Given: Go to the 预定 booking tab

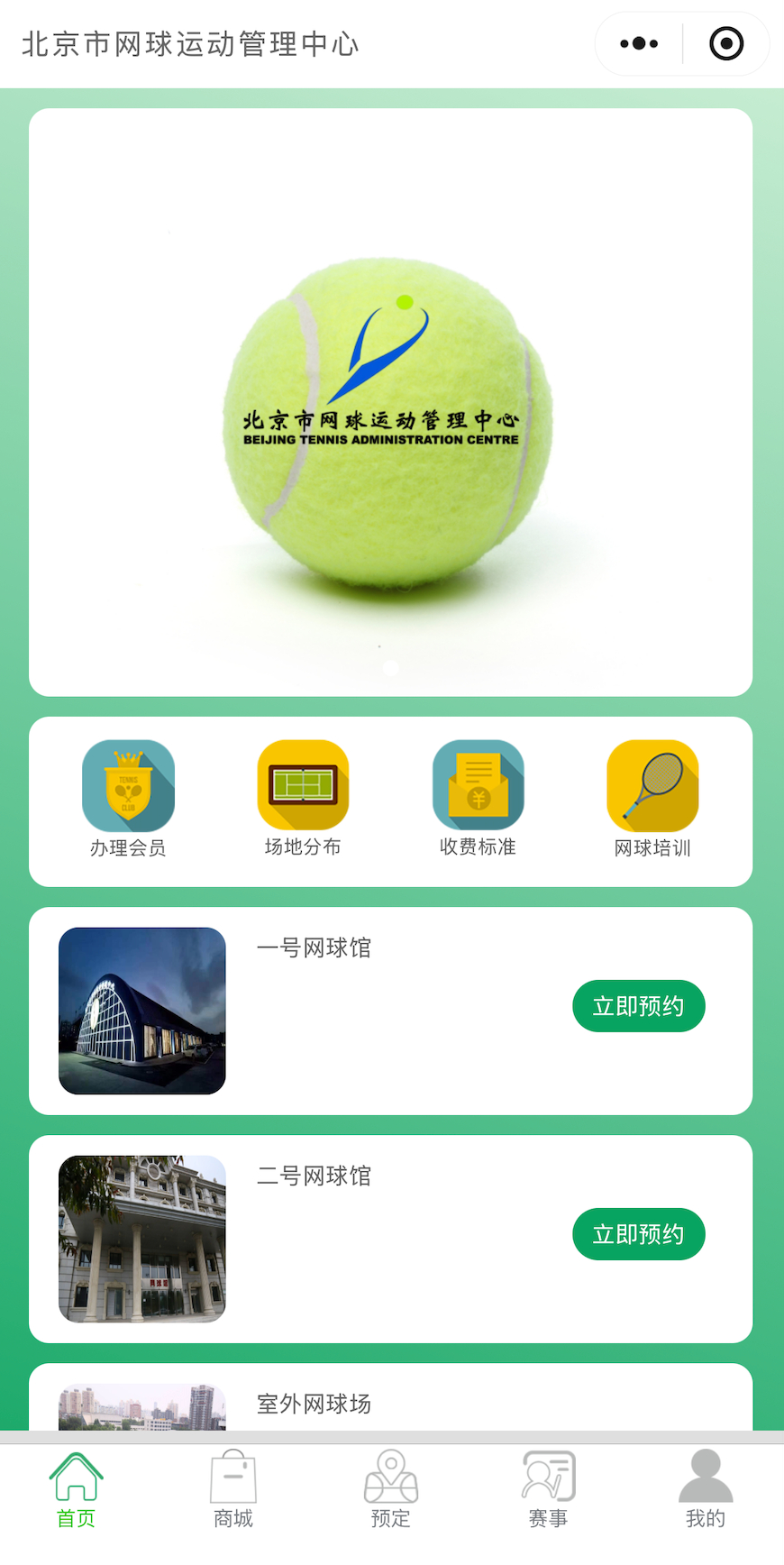Looking at the screenshot, I should pyautogui.click(x=390, y=1490).
